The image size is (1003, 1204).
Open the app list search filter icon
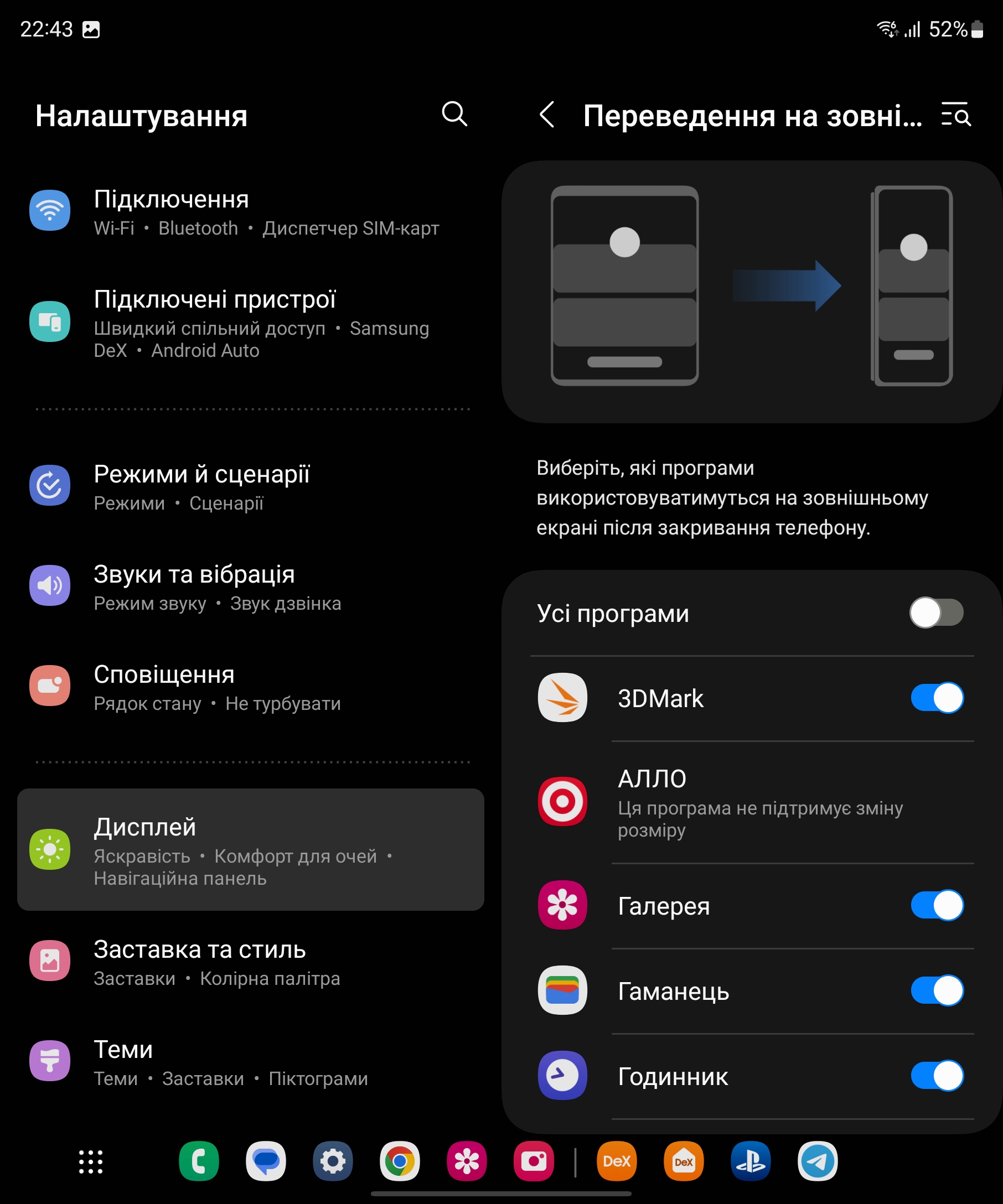tap(956, 115)
